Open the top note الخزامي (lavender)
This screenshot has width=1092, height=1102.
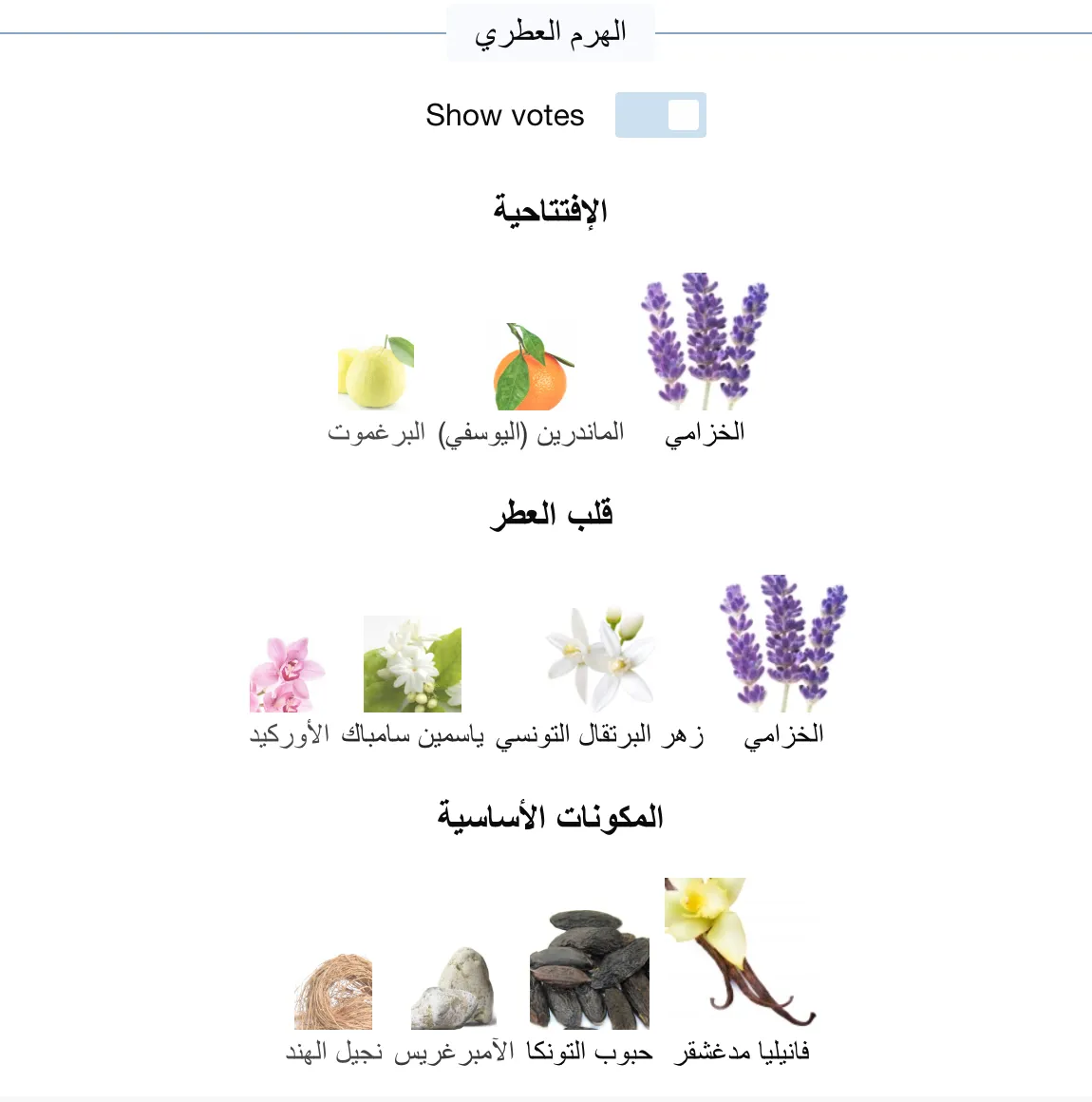click(704, 343)
